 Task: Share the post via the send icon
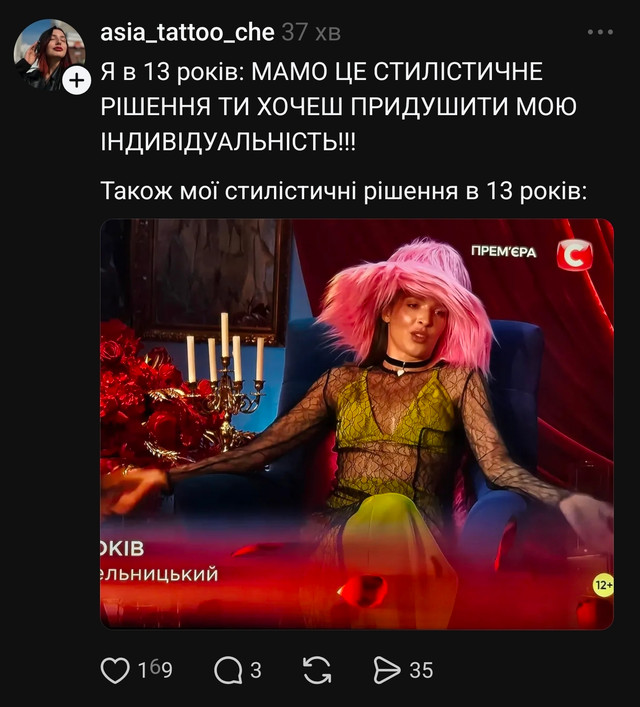(x=388, y=669)
